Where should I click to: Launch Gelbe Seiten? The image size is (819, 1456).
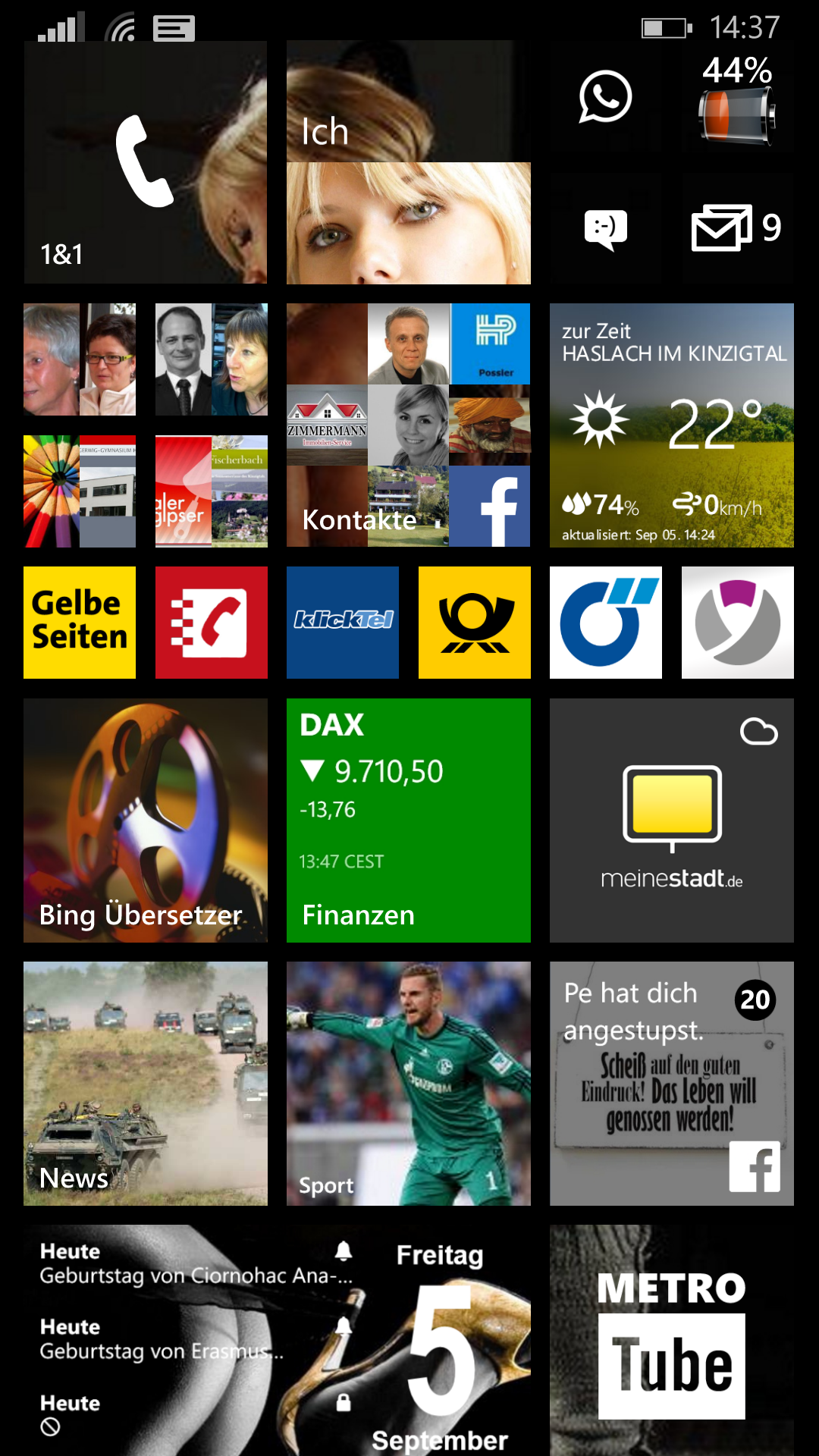pyautogui.click(x=80, y=623)
